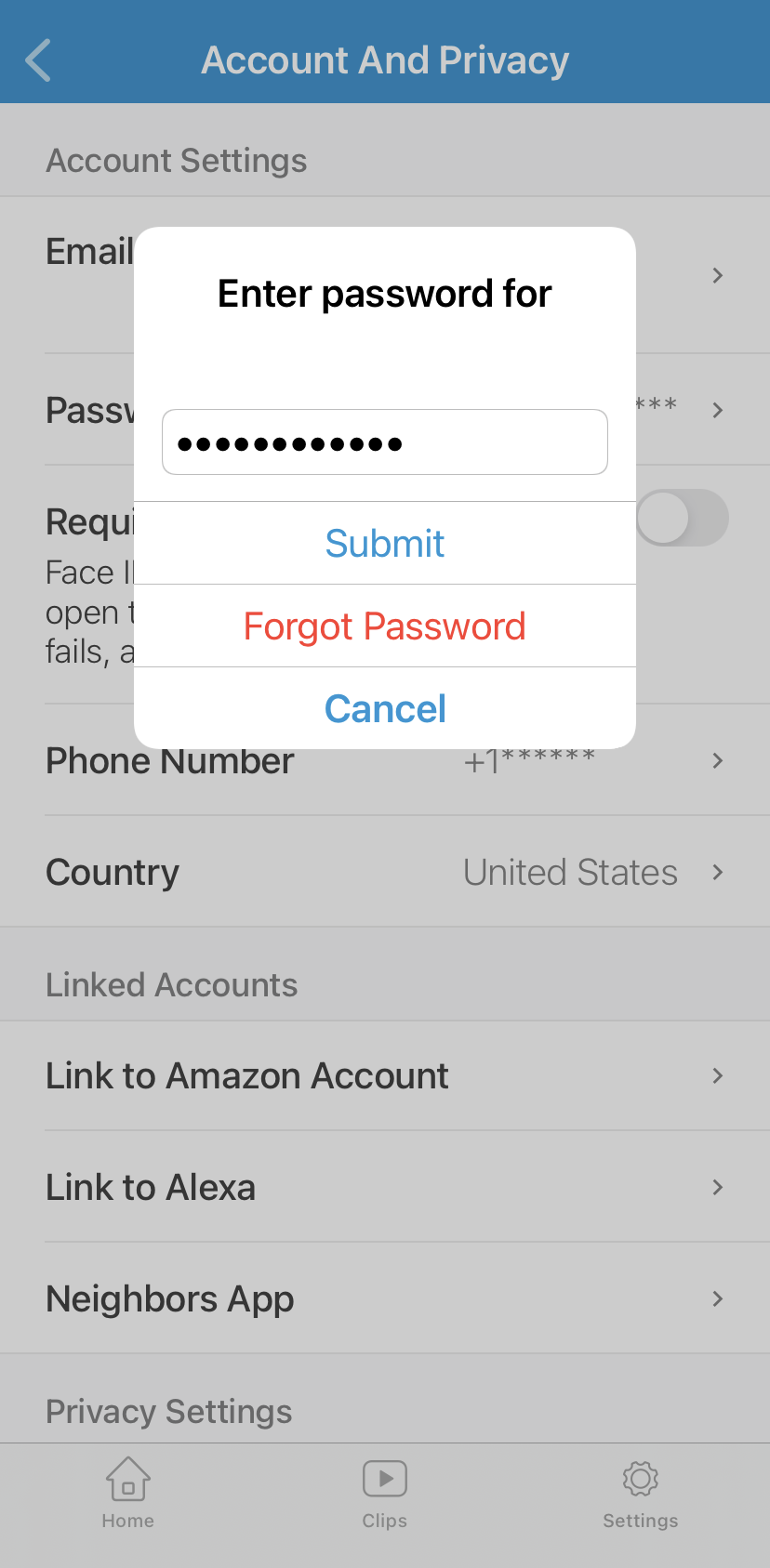Tap the back arrow in the header

click(37, 59)
